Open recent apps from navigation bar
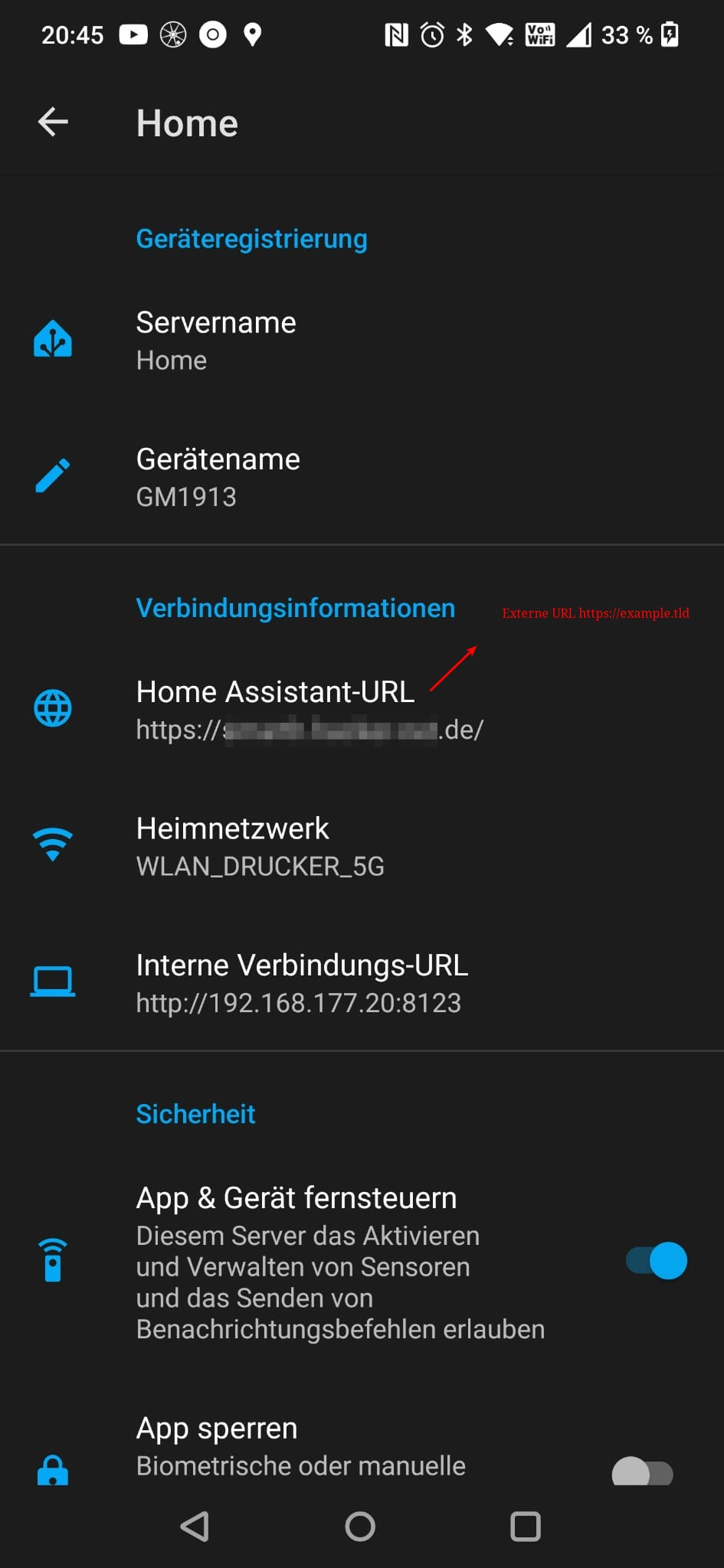724x1568 pixels. (526, 1527)
